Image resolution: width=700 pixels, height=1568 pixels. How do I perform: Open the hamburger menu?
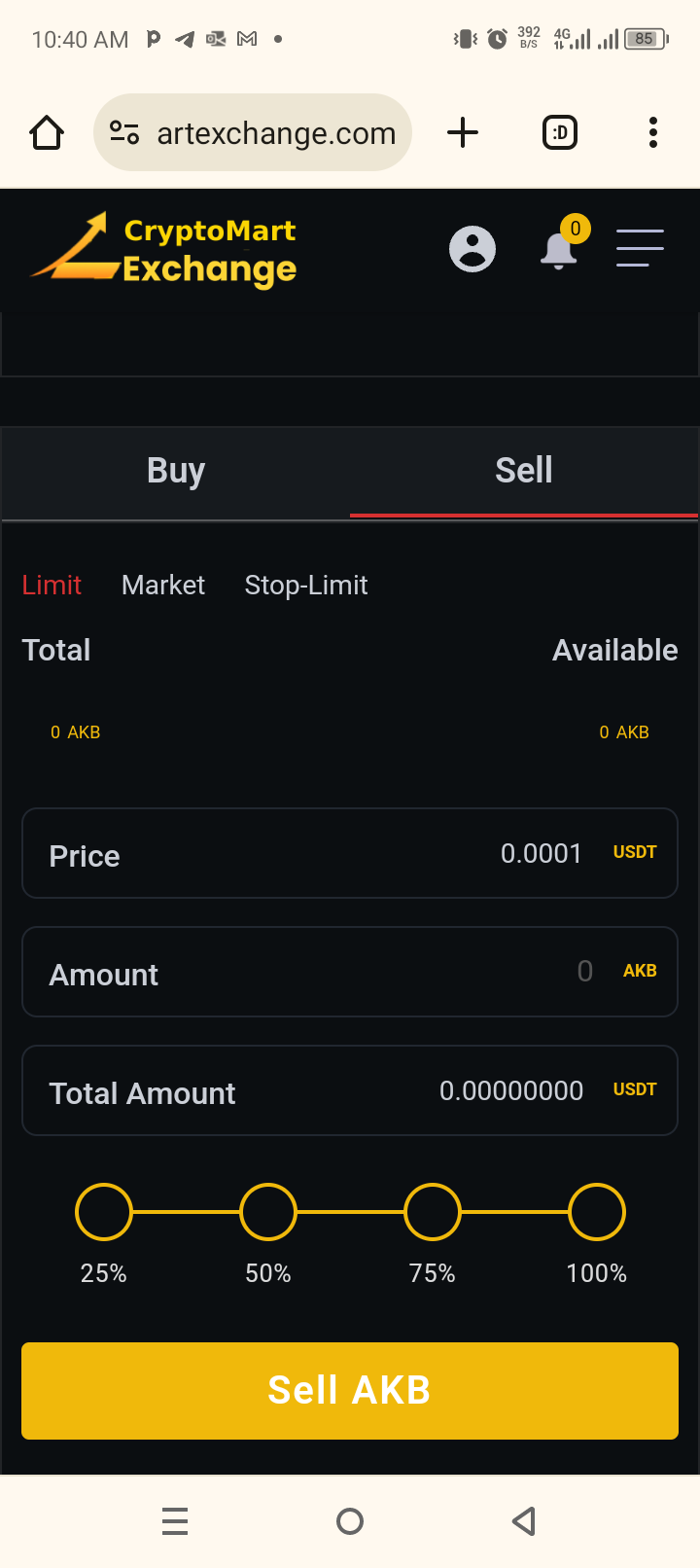[x=640, y=248]
